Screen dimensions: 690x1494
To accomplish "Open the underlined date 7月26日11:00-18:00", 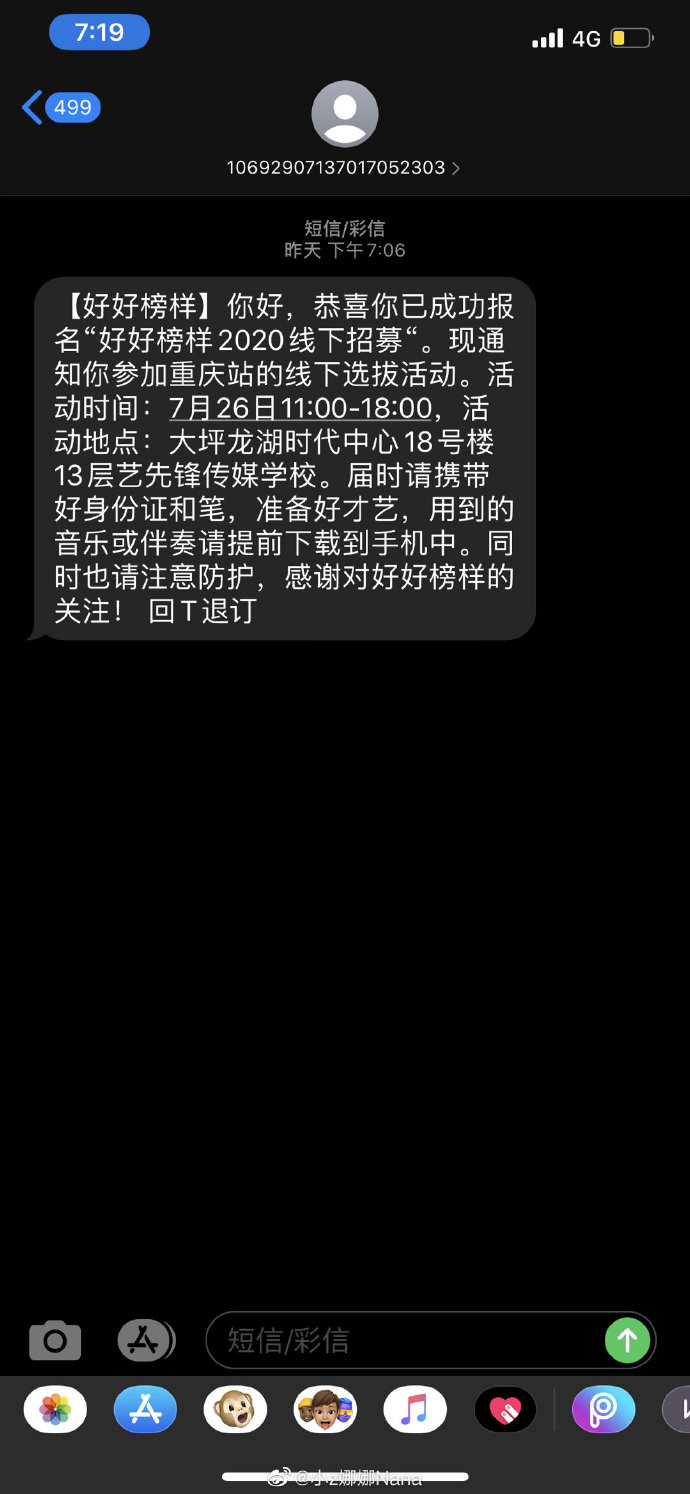I will click(301, 408).
